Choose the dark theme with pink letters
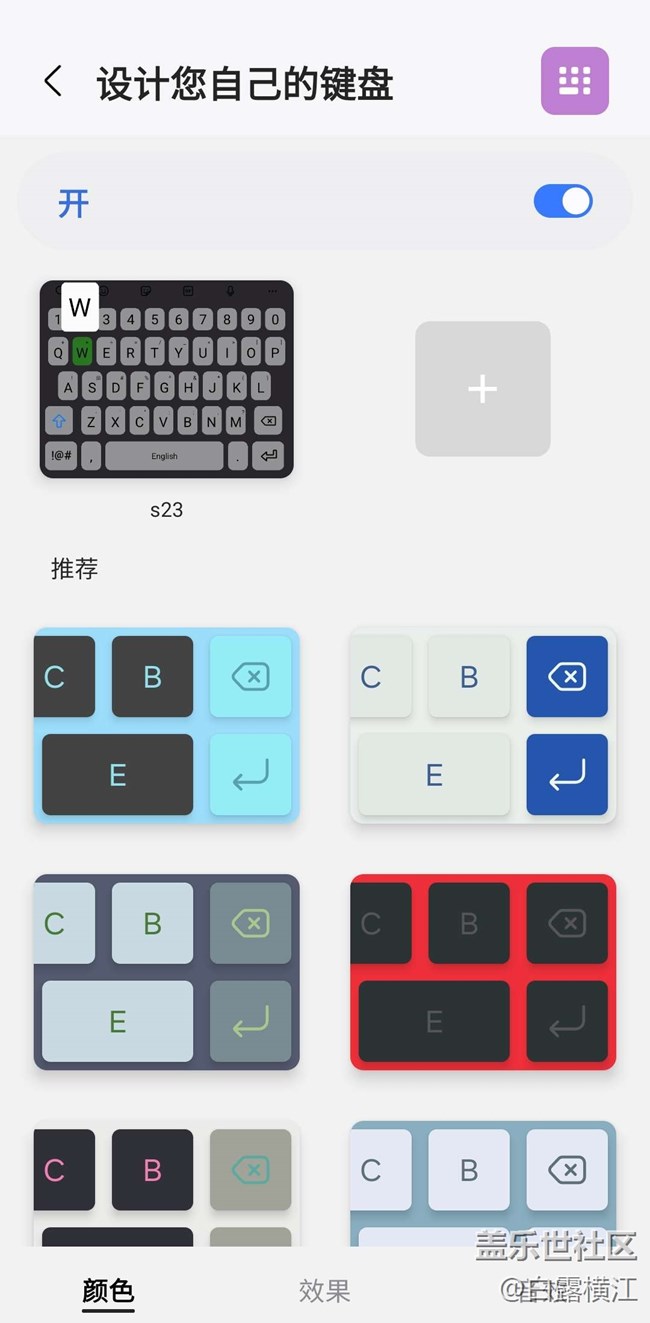 click(166, 1185)
